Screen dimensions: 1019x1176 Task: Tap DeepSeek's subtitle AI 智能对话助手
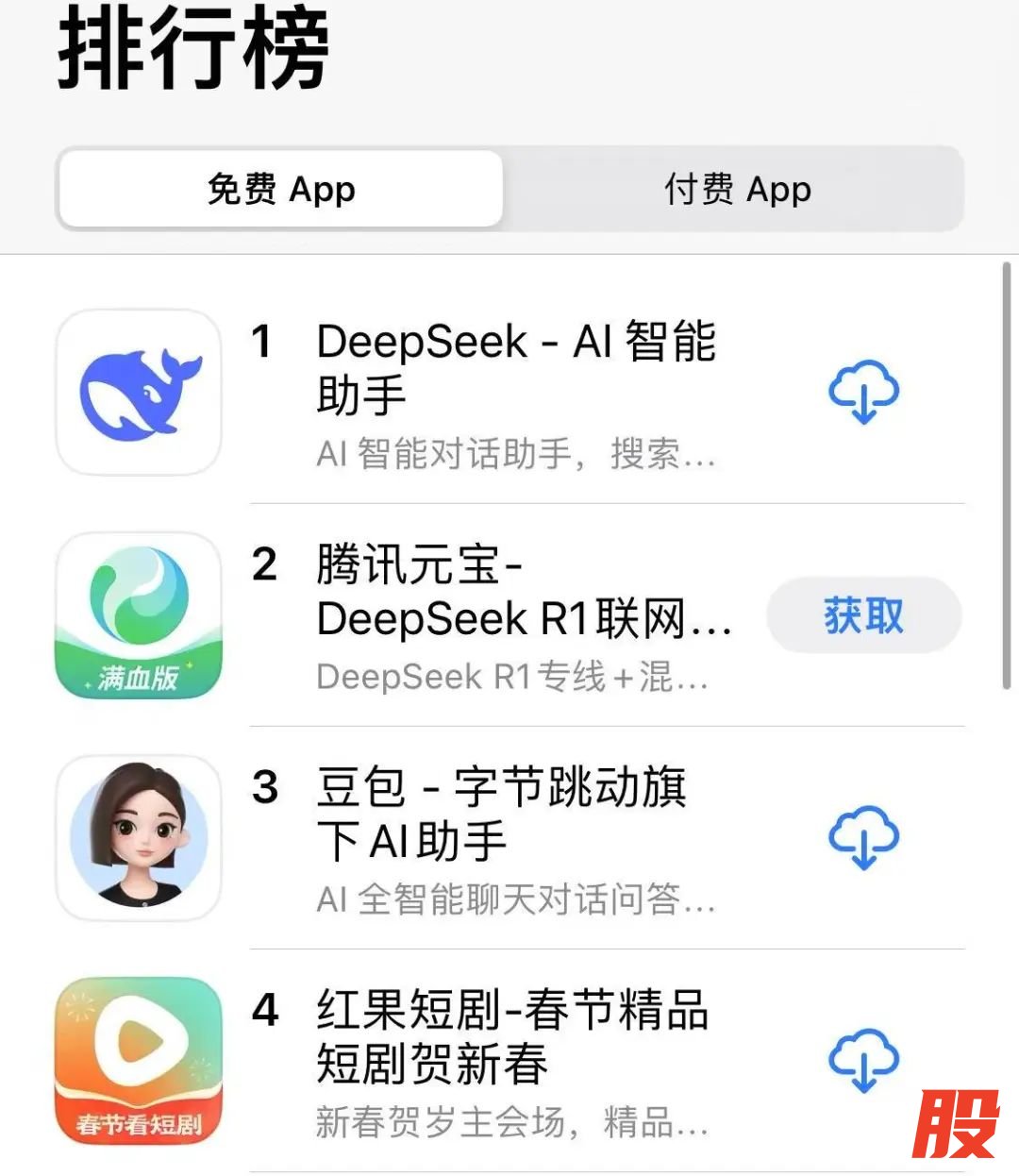[x=514, y=457]
